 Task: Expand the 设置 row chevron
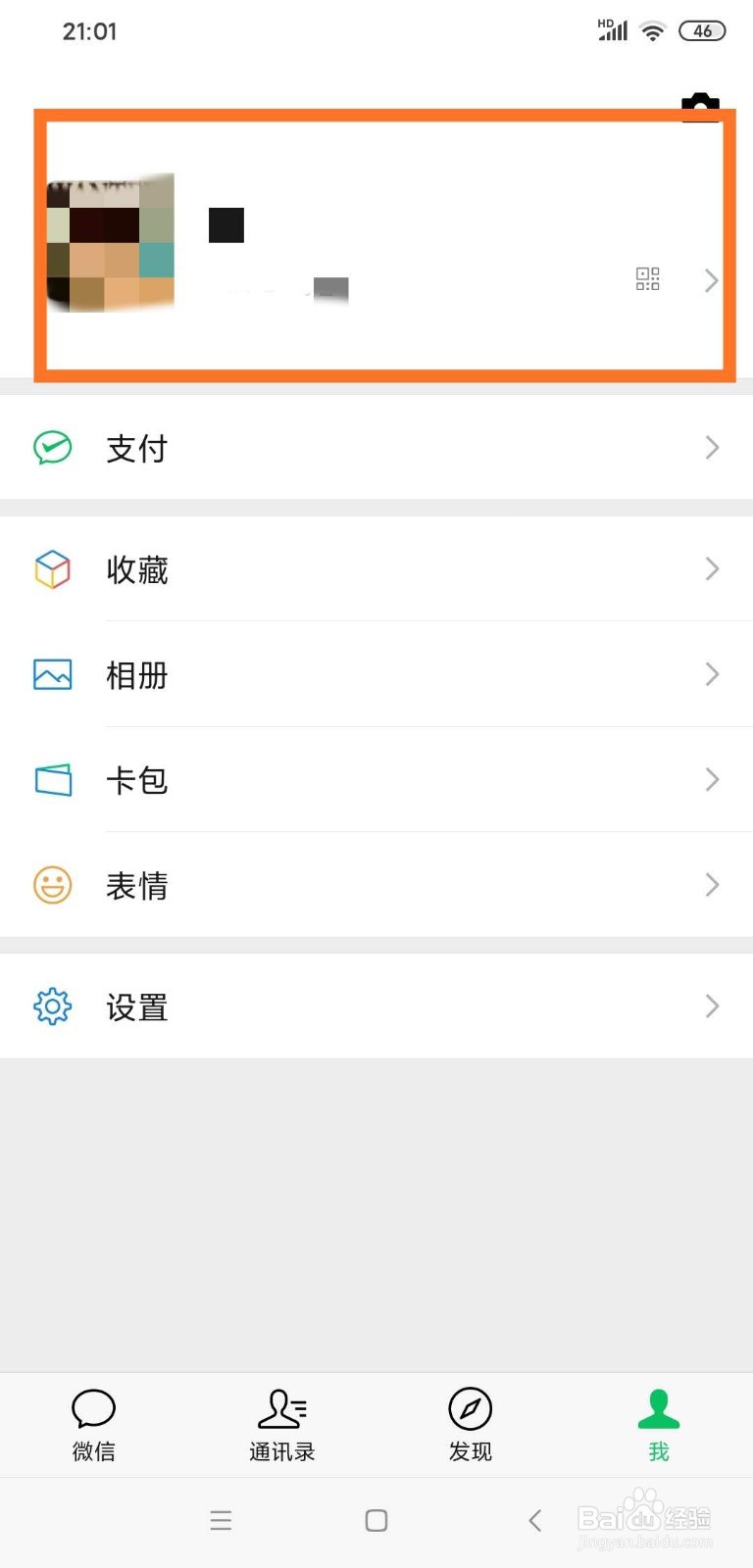[x=712, y=1005]
